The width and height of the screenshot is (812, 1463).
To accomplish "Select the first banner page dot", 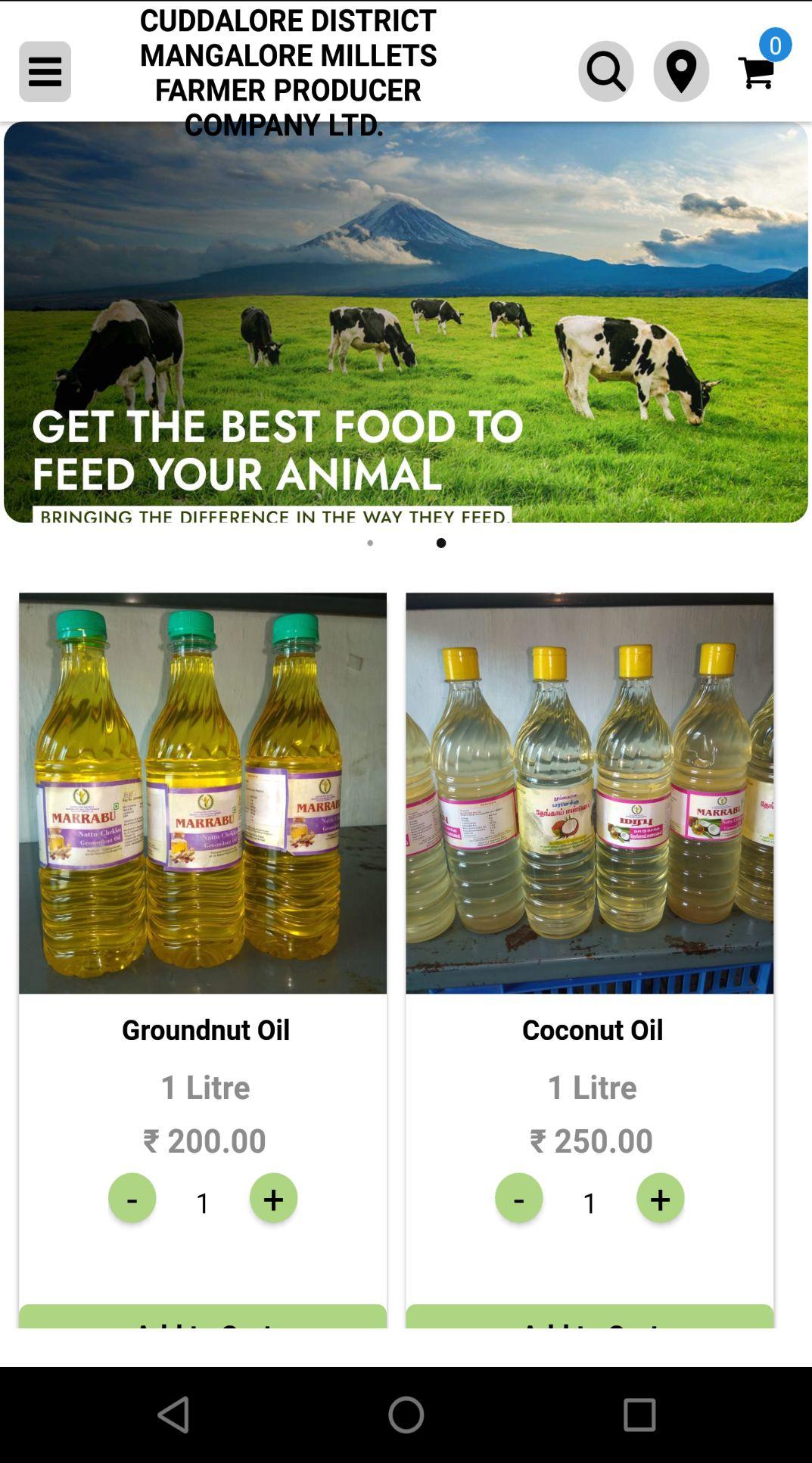I will [x=370, y=543].
